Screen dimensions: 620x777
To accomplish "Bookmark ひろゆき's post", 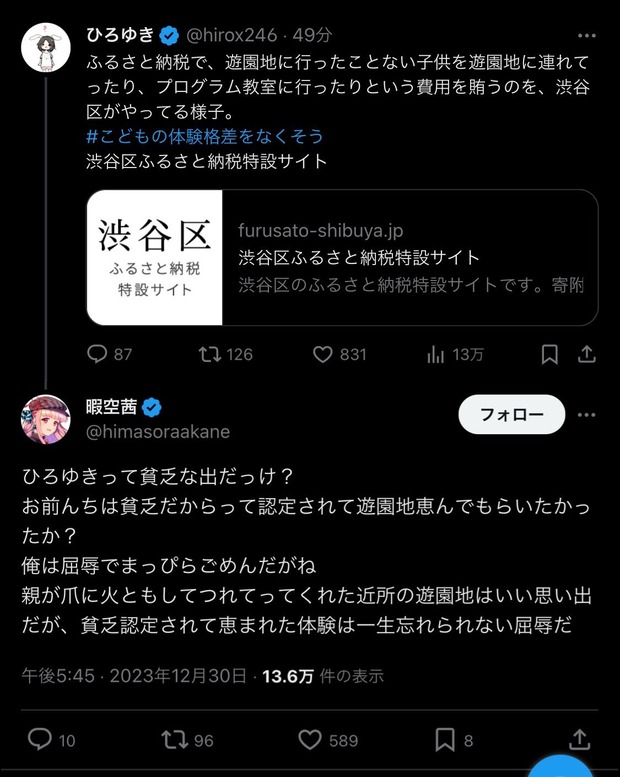I will coord(549,354).
